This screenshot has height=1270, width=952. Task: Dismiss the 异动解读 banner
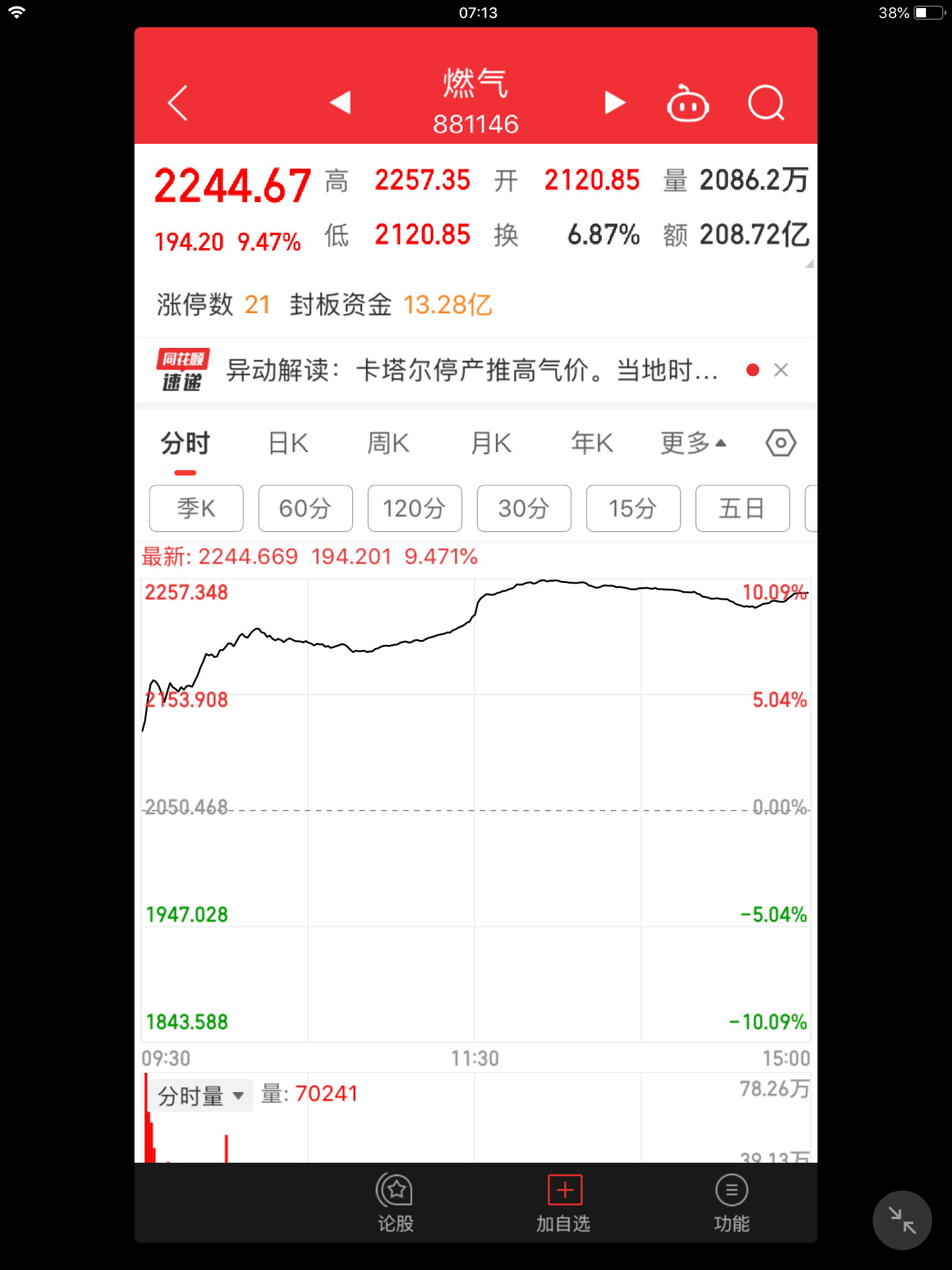781,370
